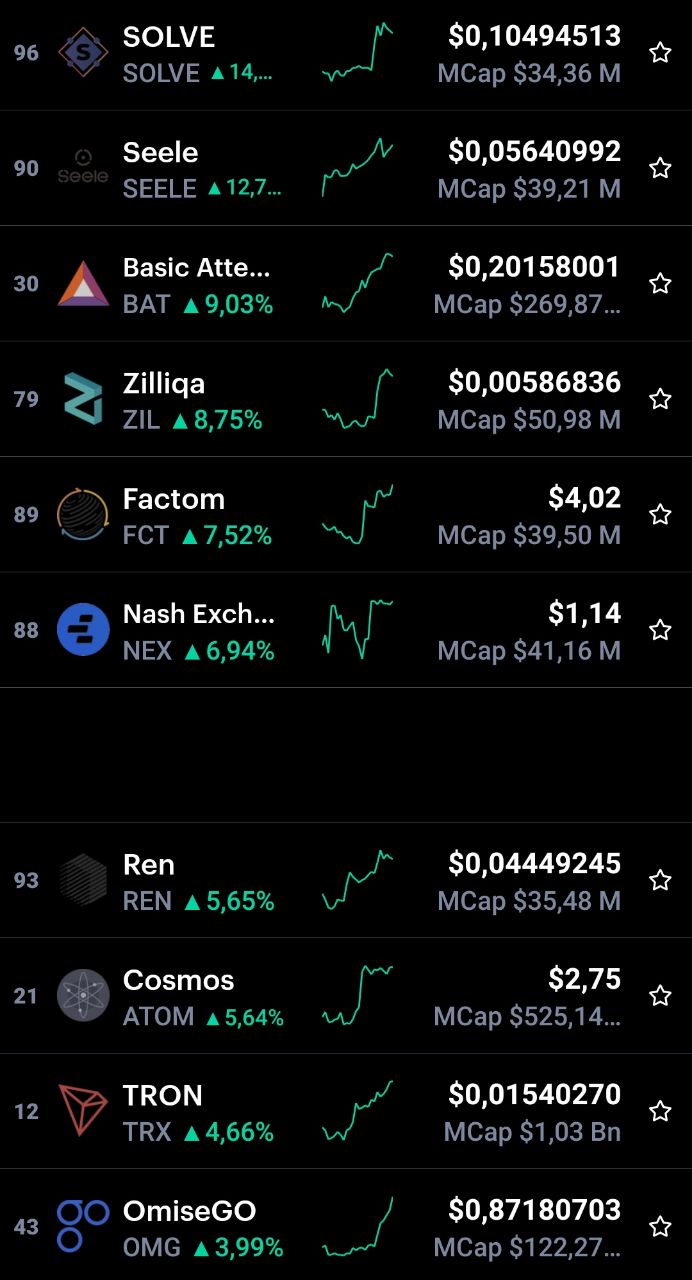The image size is (692, 1280).
Task: Tap the star beside Cosmos
Action: pyautogui.click(x=660, y=996)
